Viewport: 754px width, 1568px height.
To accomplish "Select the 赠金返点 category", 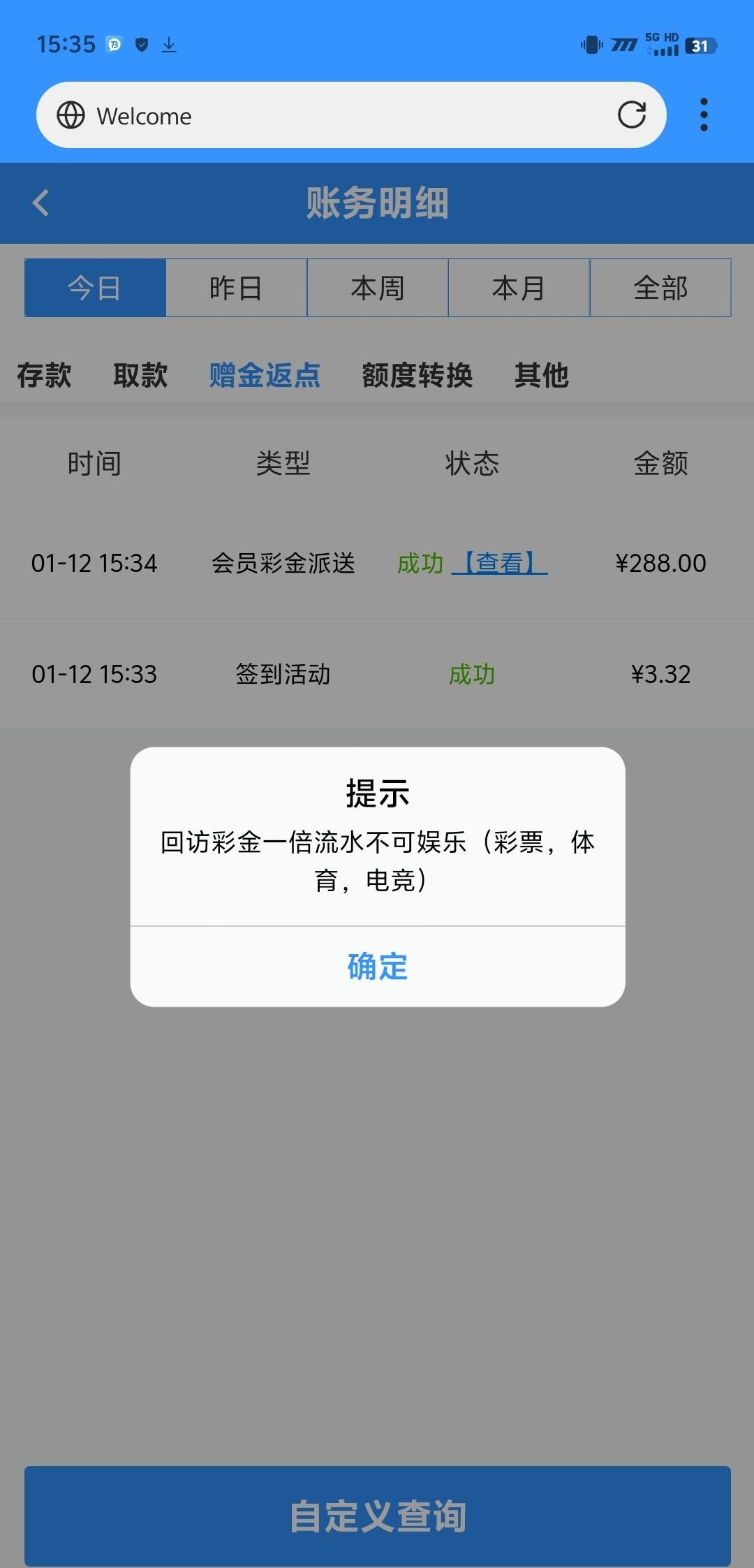I will (x=265, y=375).
